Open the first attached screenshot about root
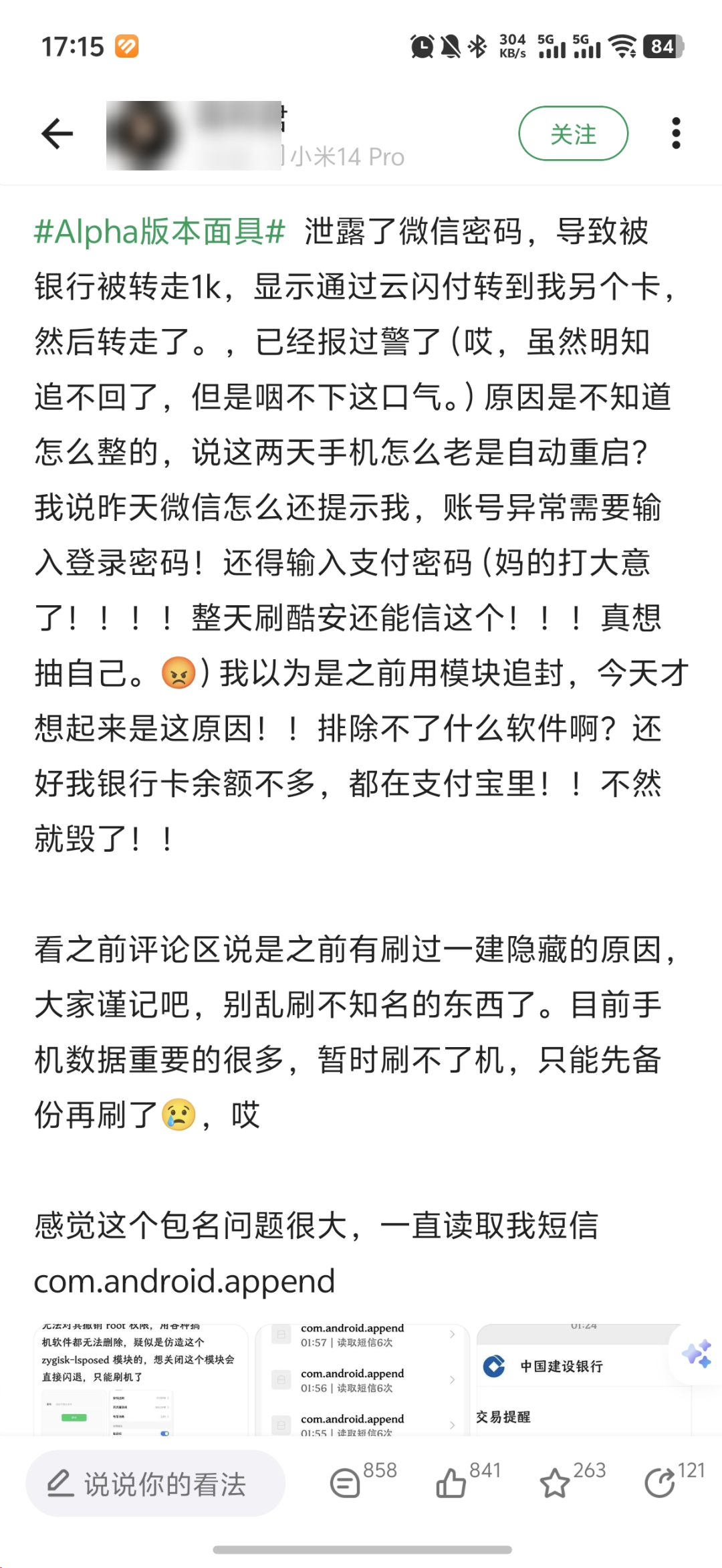Viewport: 722px width, 1568px height. (140, 1380)
